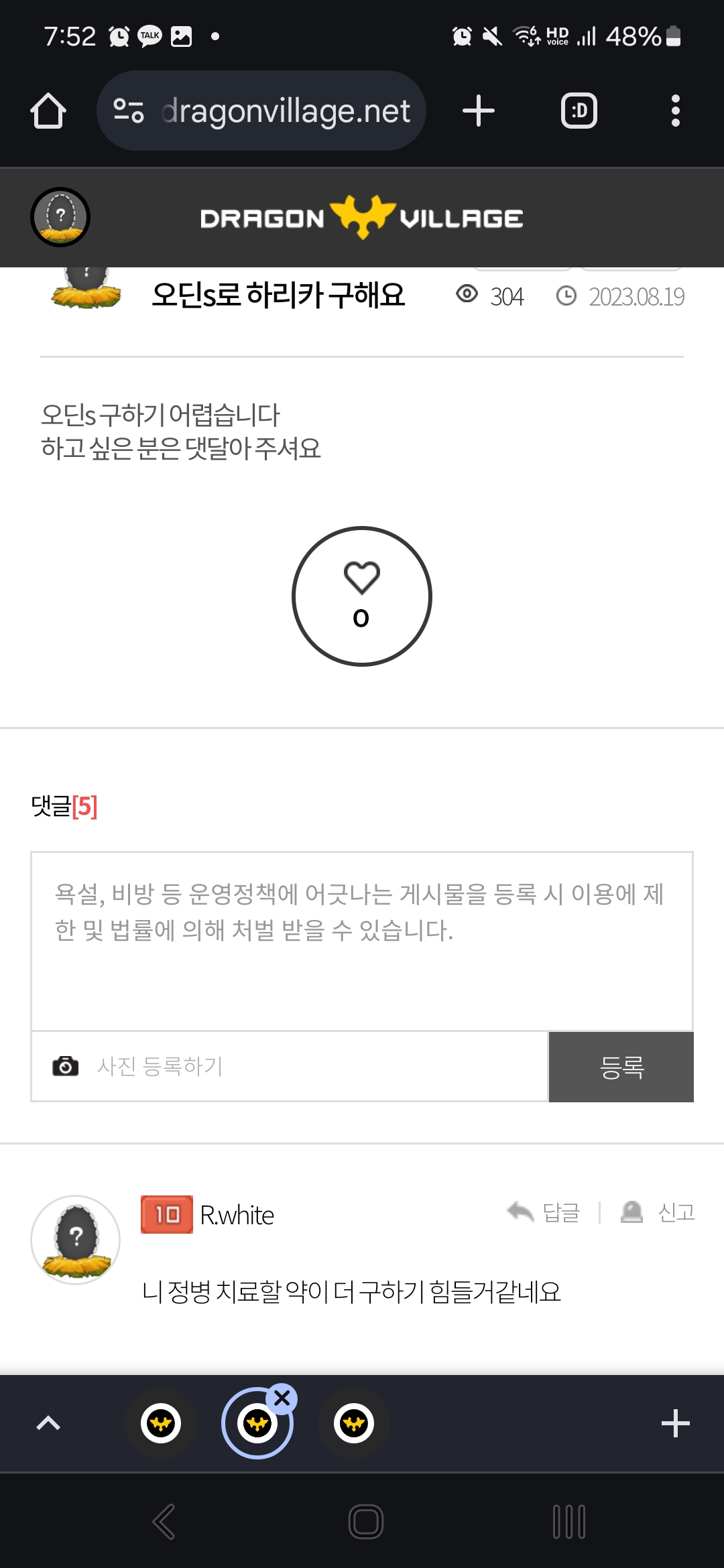Screen dimensions: 724x1568
Task: Report R.white's comment
Action: pyautogui.click(x=658, y=1212)
